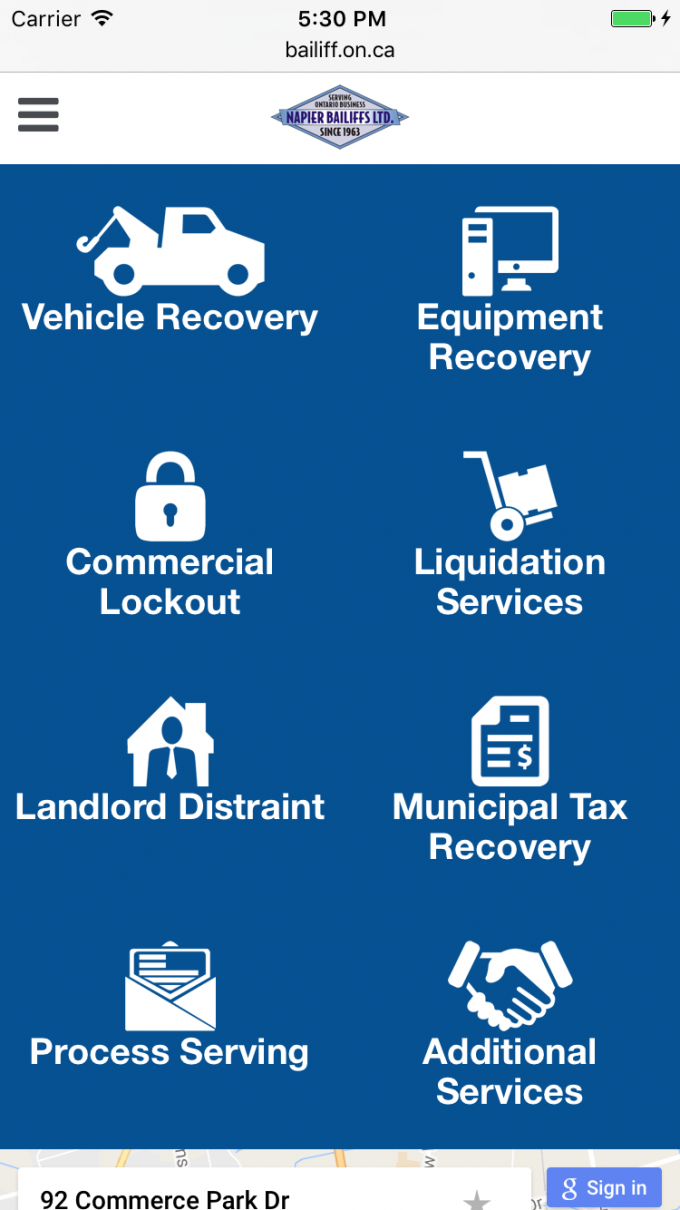This screenshot has width=680, height=1210.
Task: Open Vehicle Recovery service
Action: 170,272
